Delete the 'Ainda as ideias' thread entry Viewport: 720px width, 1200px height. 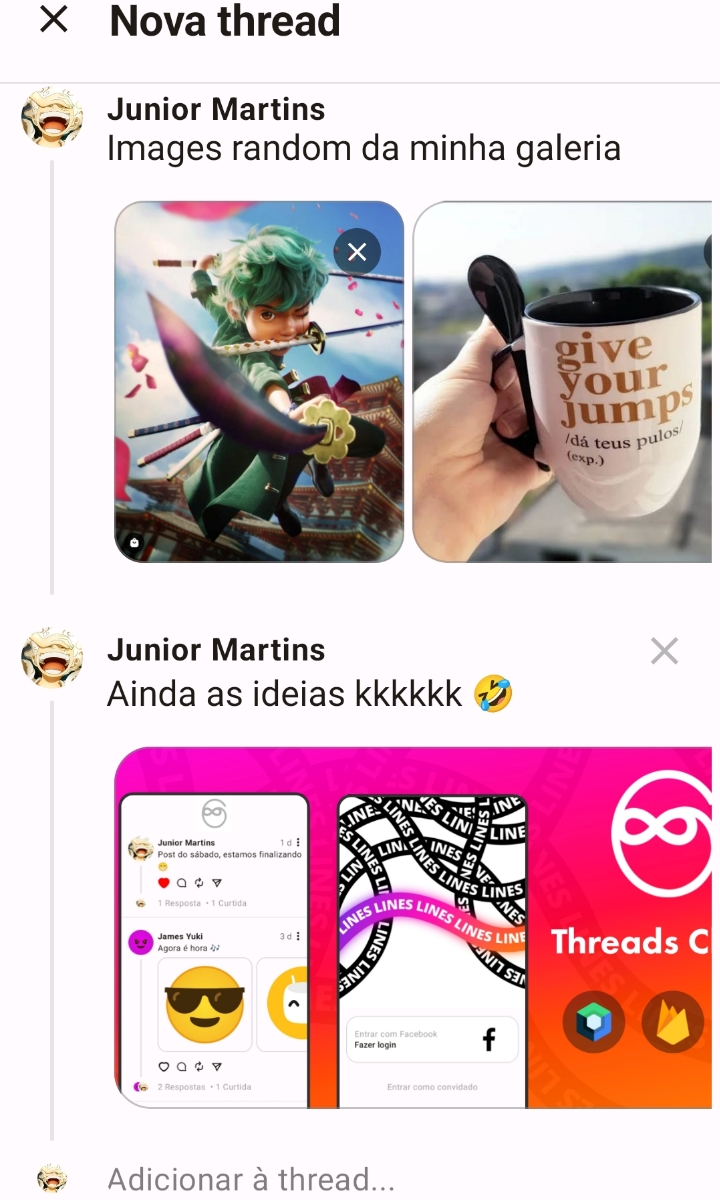click(664, 651)
